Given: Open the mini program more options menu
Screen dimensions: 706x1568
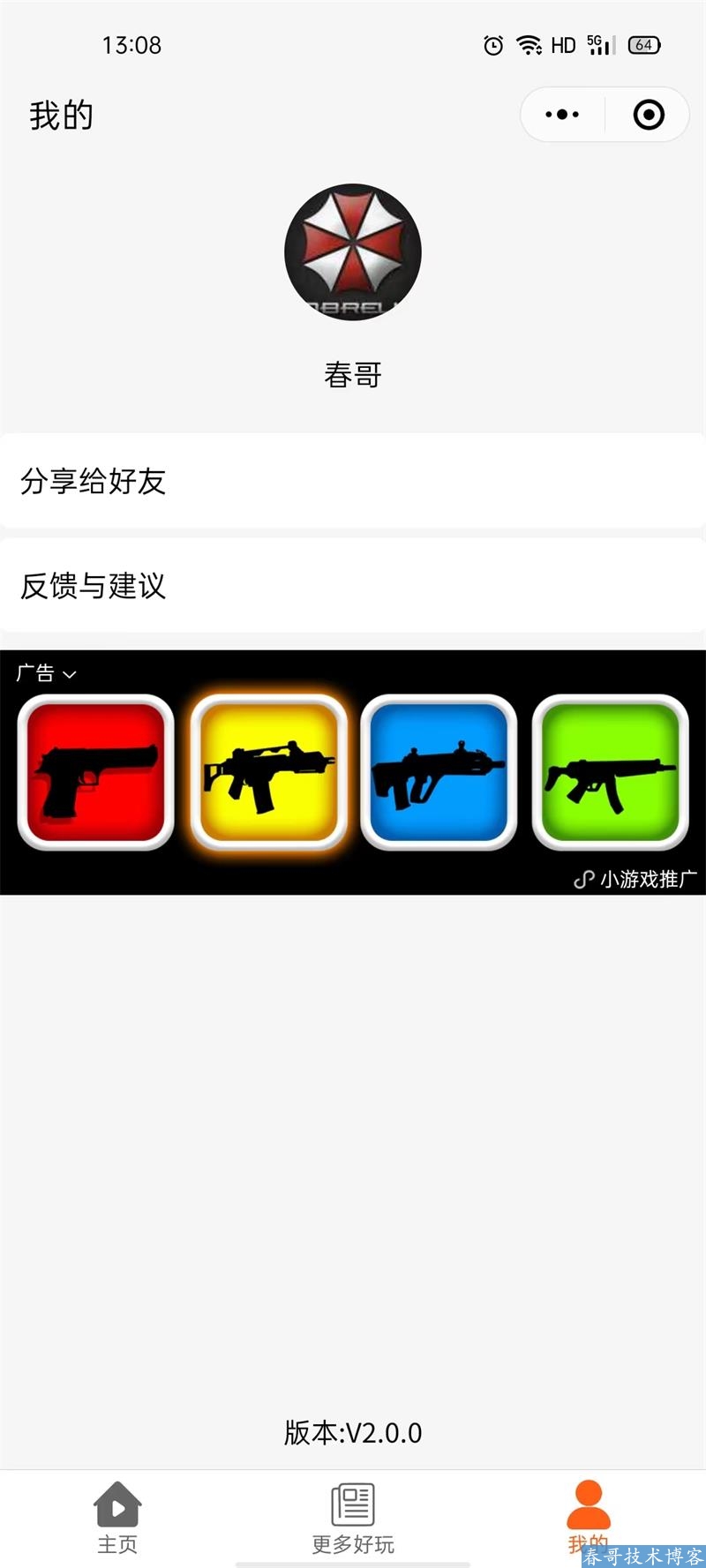Looking at the screenshot, I should (x=562, y=115).
